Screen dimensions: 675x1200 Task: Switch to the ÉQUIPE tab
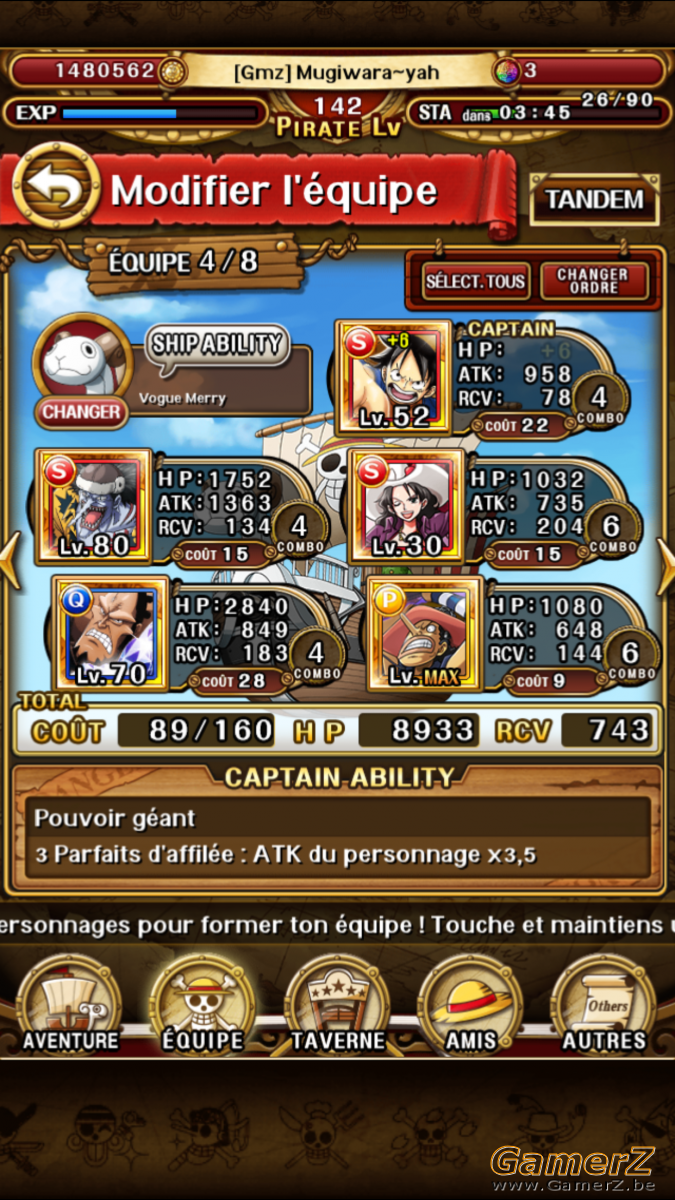click(x=202, y=1004)
